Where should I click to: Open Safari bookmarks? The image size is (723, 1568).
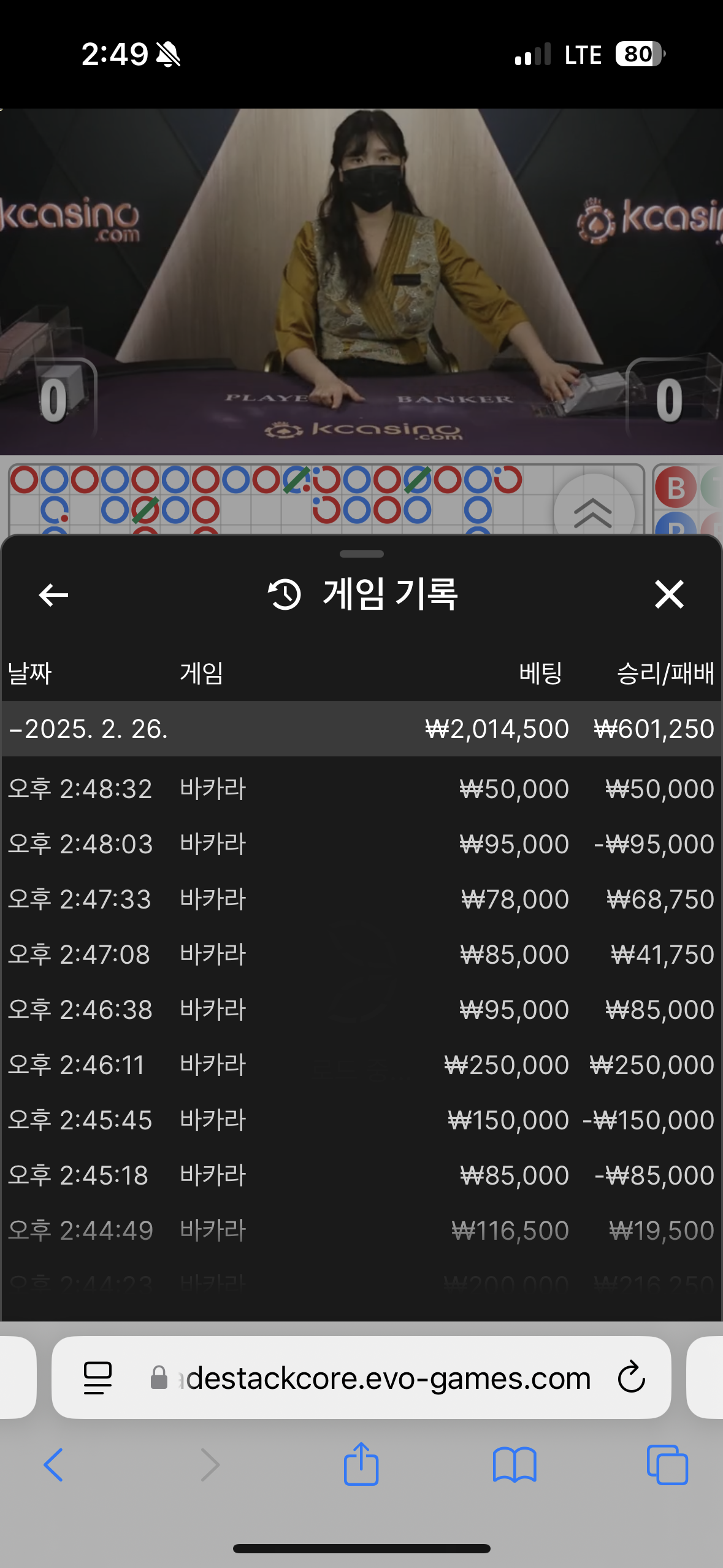click(514, 1464)
